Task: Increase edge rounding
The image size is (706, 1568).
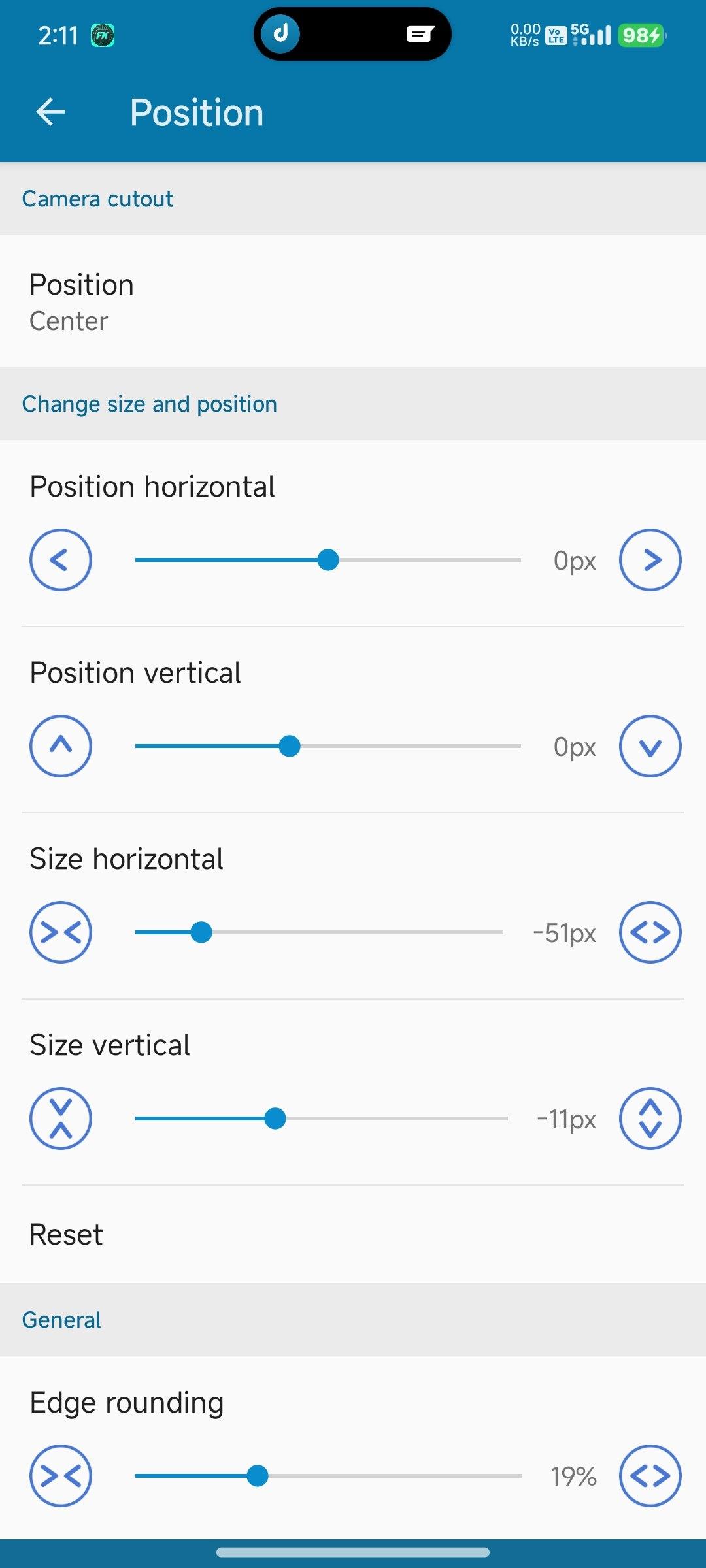Action: (650, 1476)
